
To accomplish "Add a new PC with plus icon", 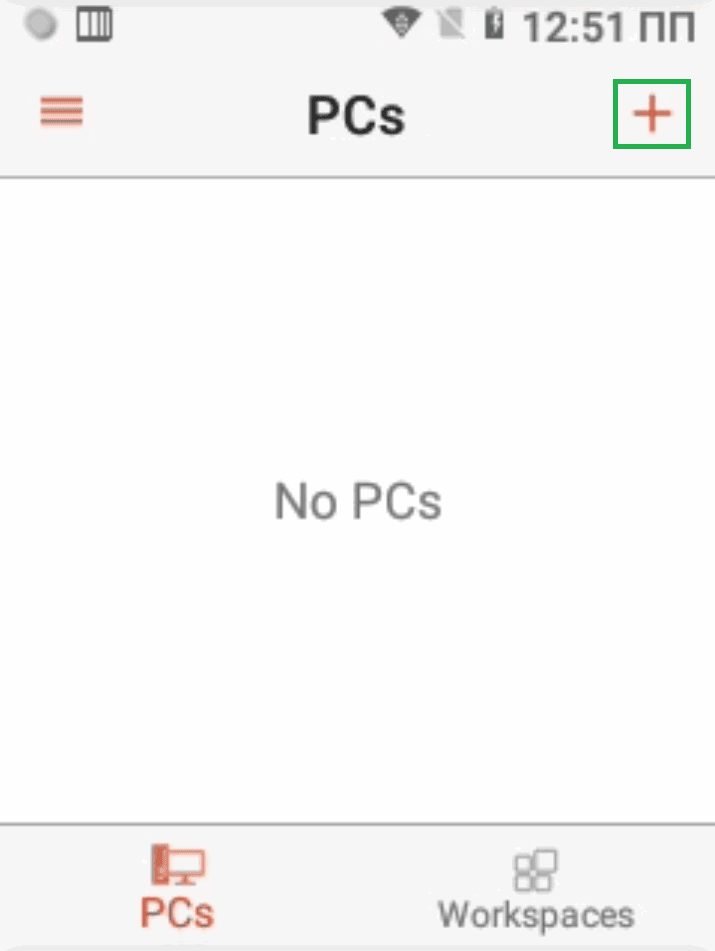I will tap(651, 115).
